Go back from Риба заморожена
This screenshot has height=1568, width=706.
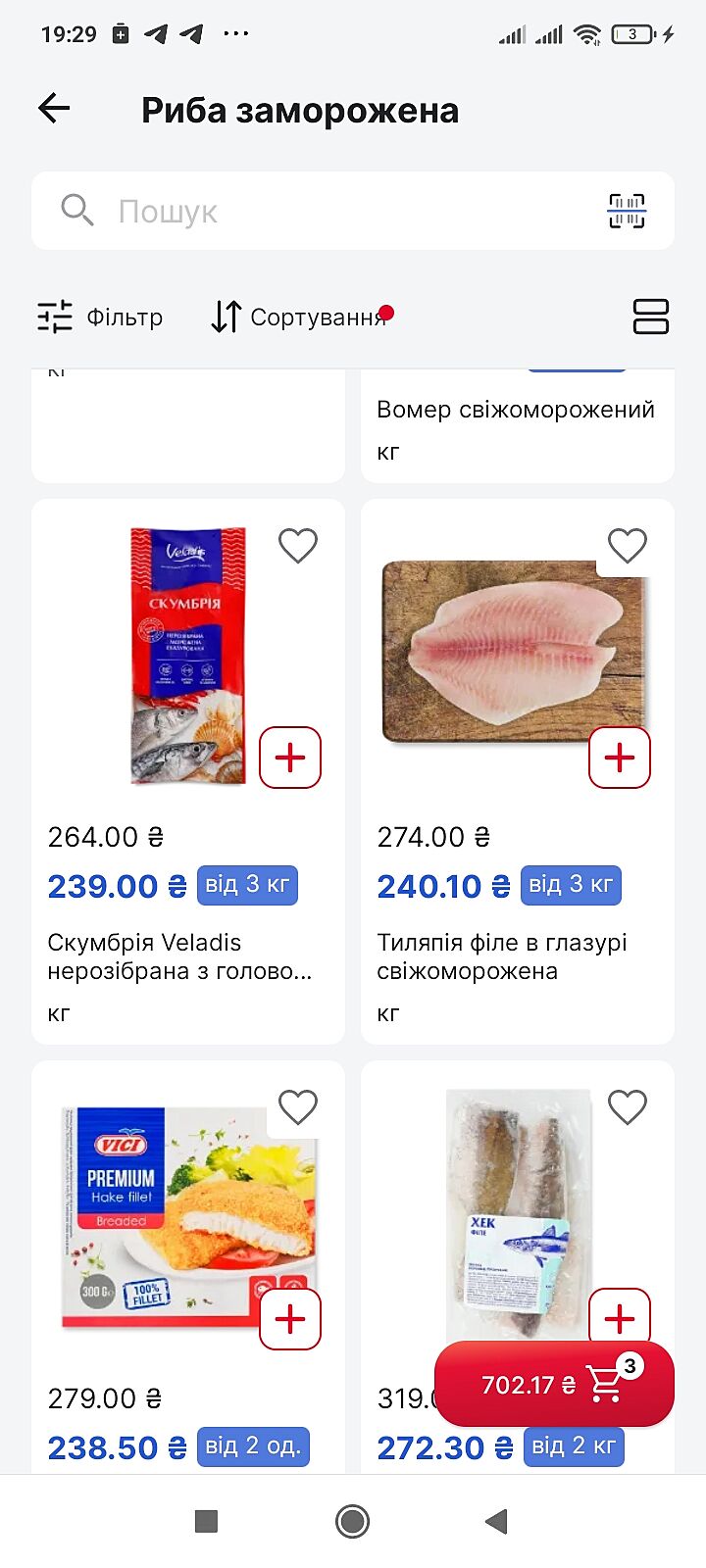coord(55,109)
